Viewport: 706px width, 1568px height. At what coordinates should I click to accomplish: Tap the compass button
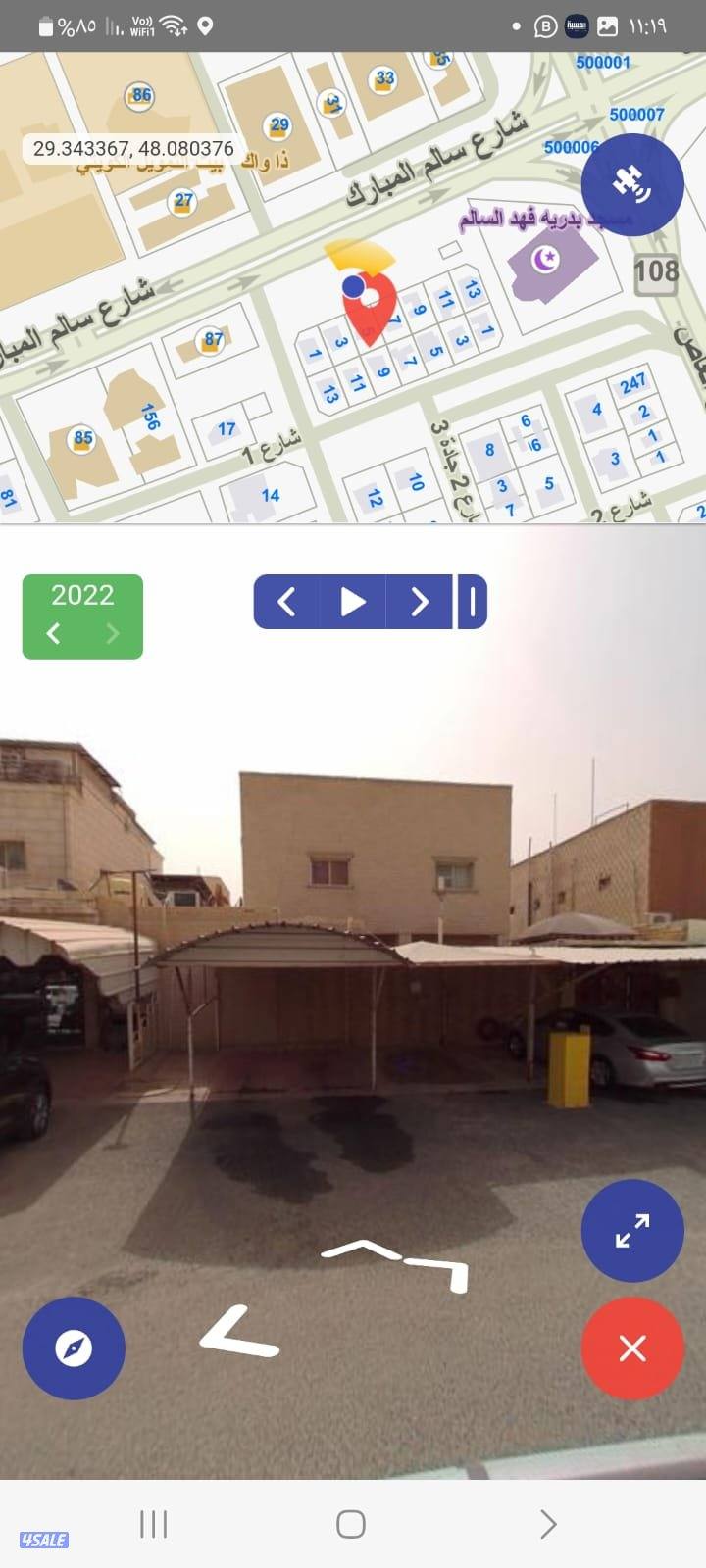[x=74, y=1348]
